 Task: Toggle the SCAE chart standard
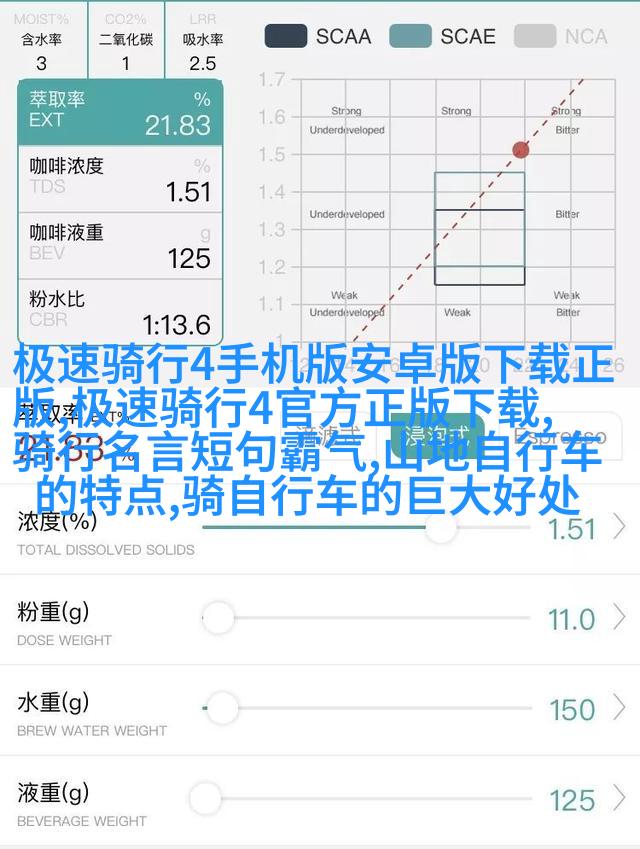point(442,37)
